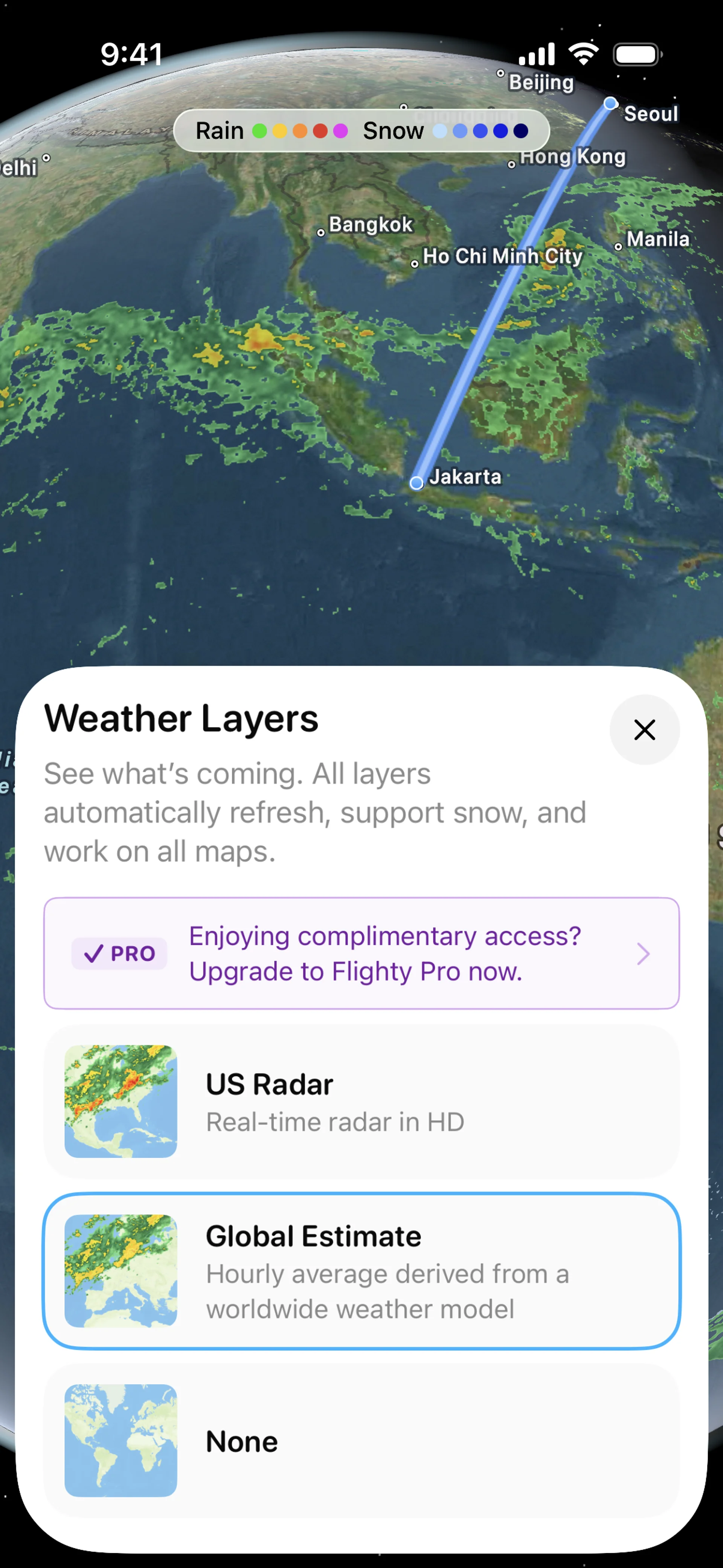723x1568 pixels.
Task: Open the Upgrade to Flighty Pro banner
Action: pos(361,953)
